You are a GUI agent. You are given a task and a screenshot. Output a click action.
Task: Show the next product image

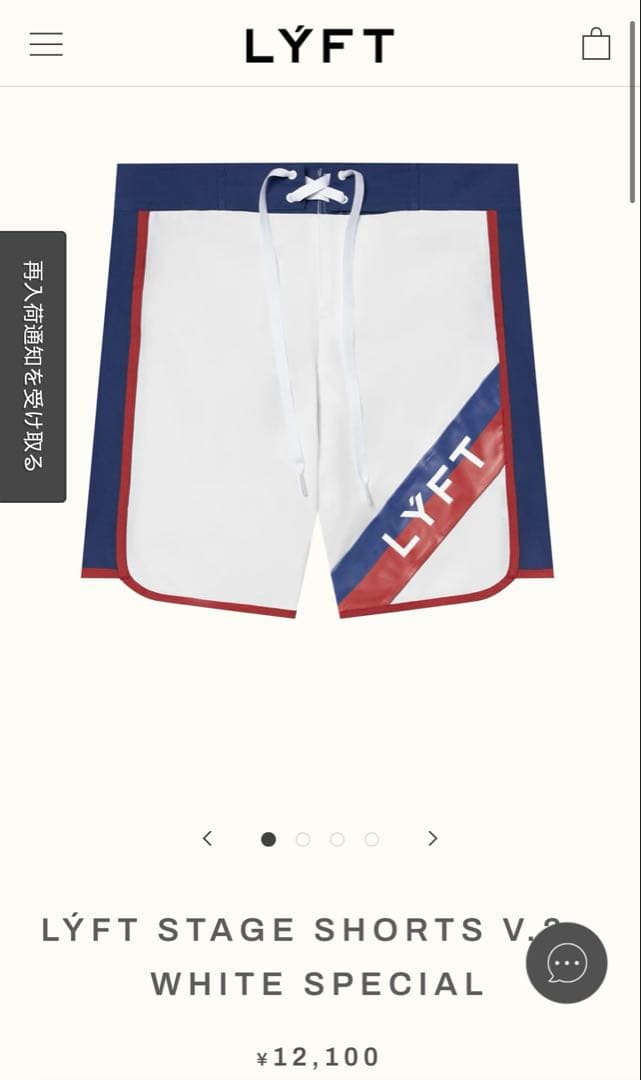click(433, 839)
